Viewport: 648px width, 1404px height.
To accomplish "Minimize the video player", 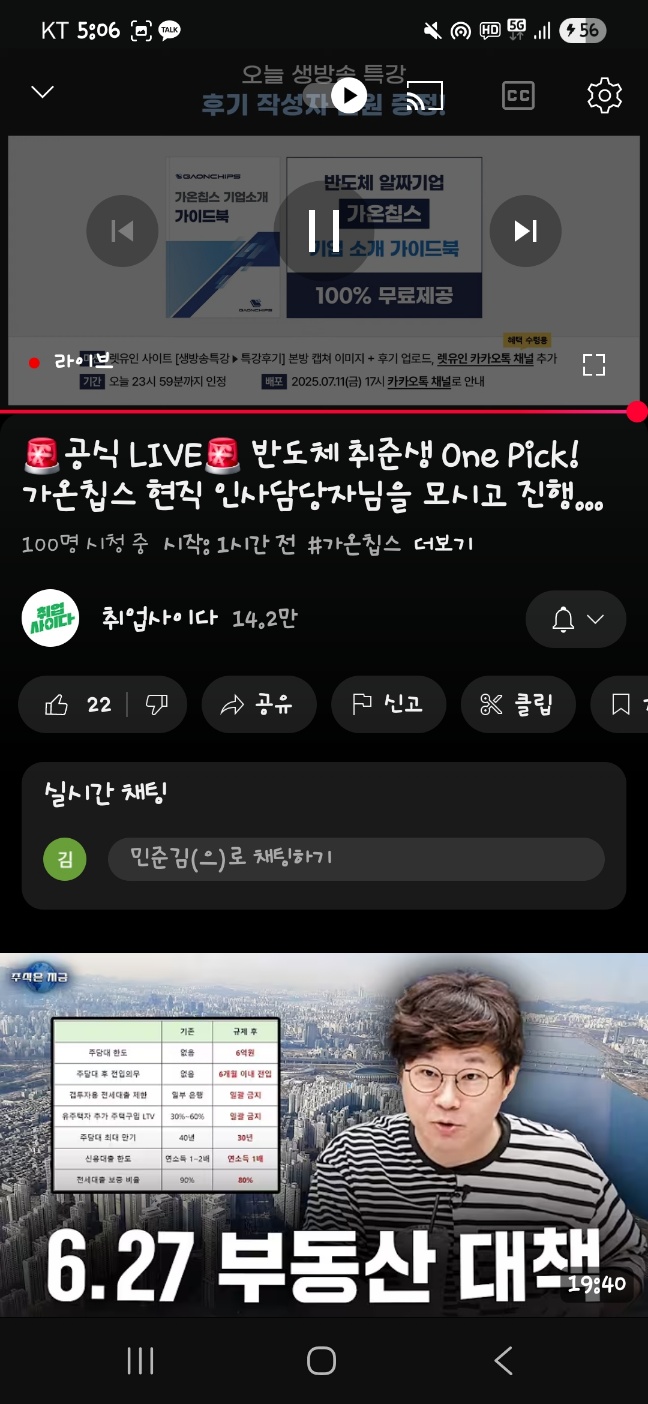I will (x=42, y=93).
